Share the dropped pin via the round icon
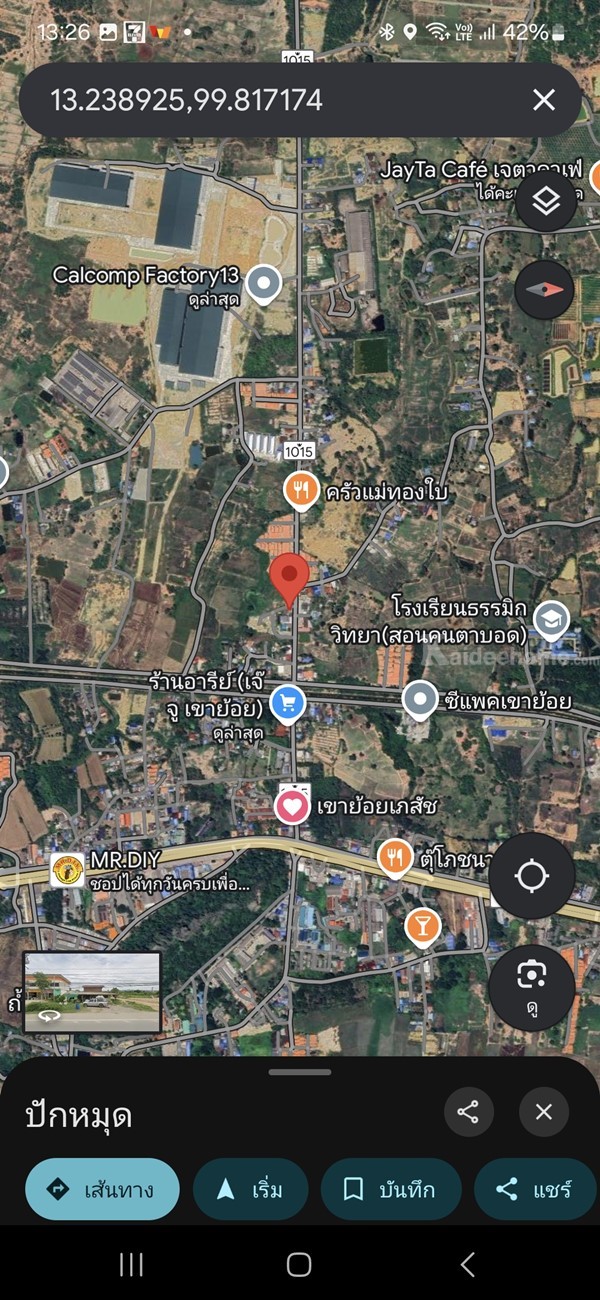The width and height of the screenshot is (600, 1300). click(468, 1112)
